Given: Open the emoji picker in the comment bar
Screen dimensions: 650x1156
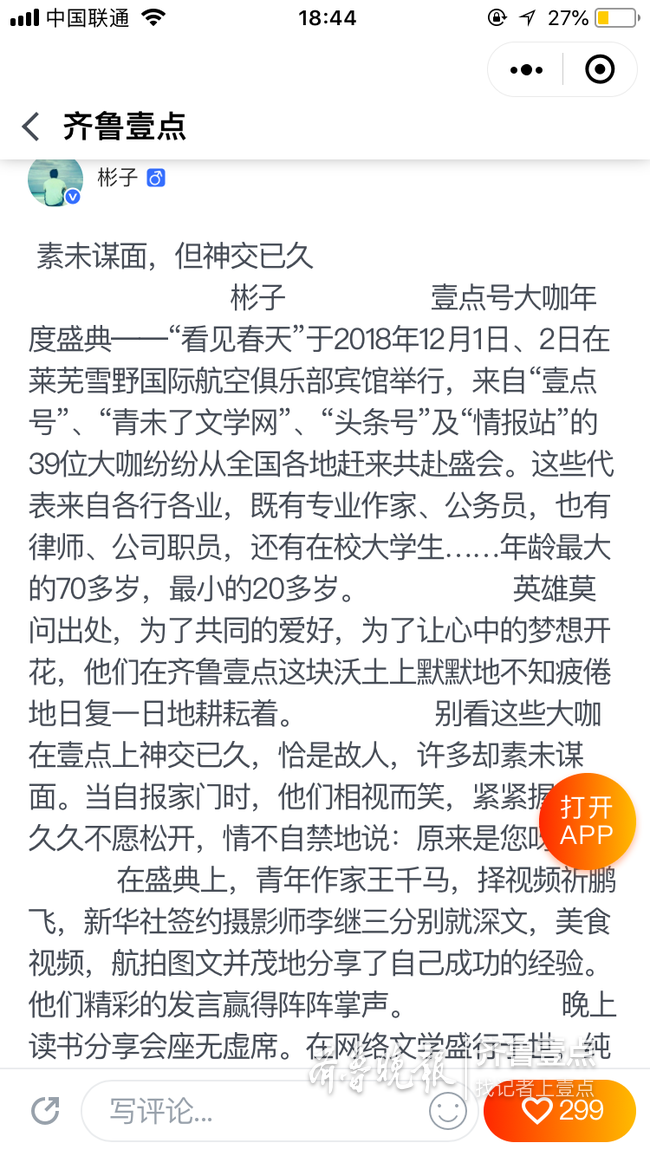Looking at the screenshot, I should (447, 1110).
